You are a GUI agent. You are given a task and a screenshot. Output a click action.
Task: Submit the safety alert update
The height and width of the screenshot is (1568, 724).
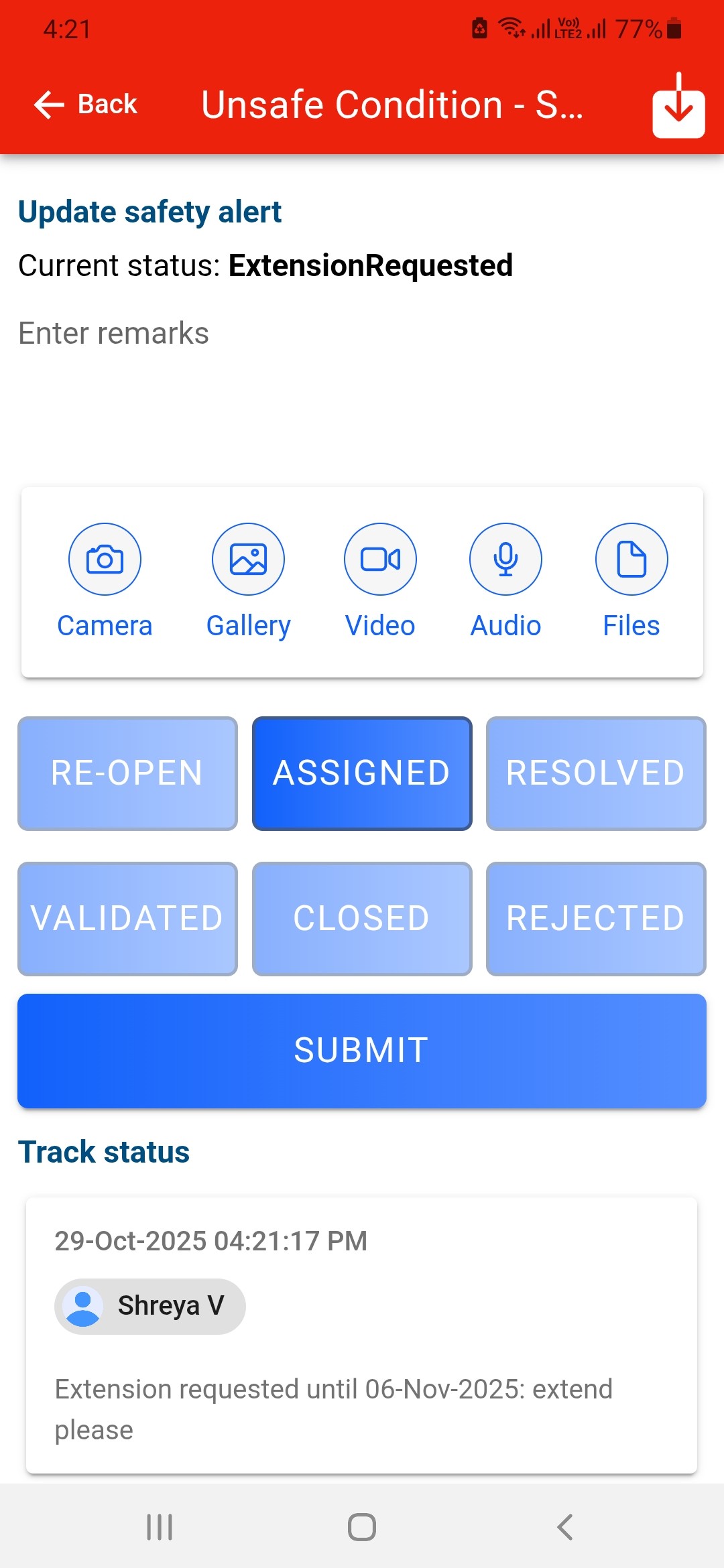pos(362,1050)
